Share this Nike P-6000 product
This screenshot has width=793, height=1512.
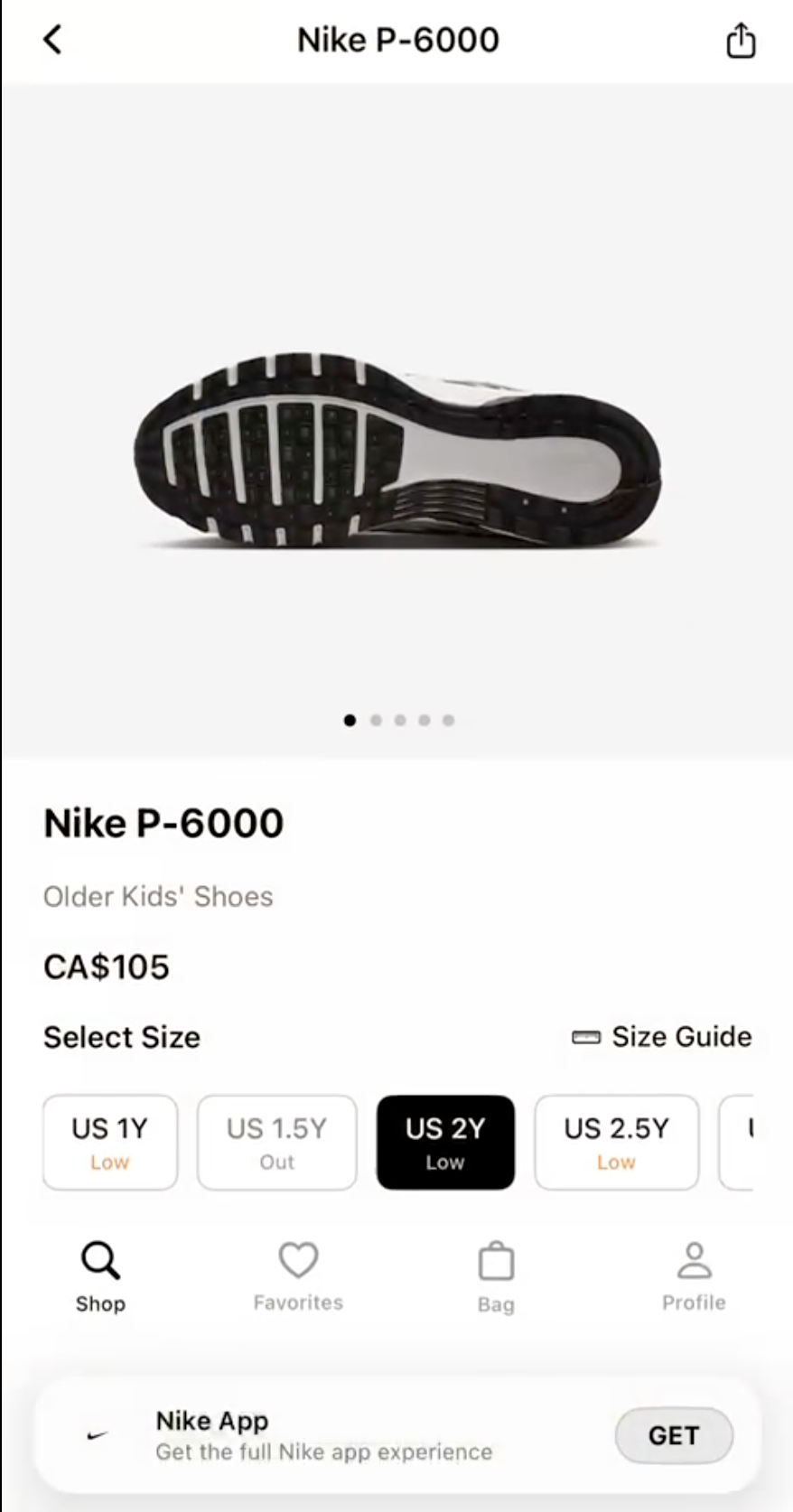(x=741, y=40)
